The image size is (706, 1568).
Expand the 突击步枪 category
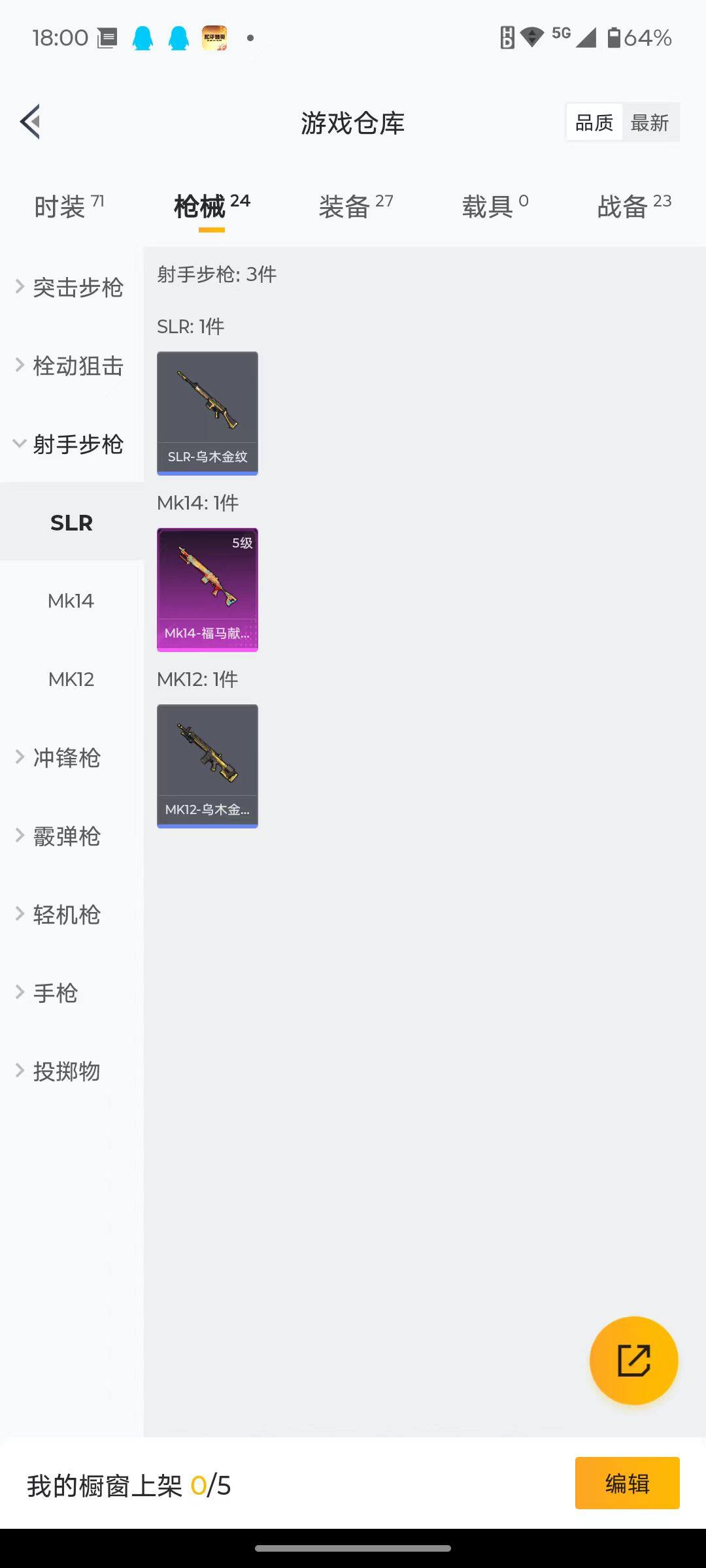71,287
